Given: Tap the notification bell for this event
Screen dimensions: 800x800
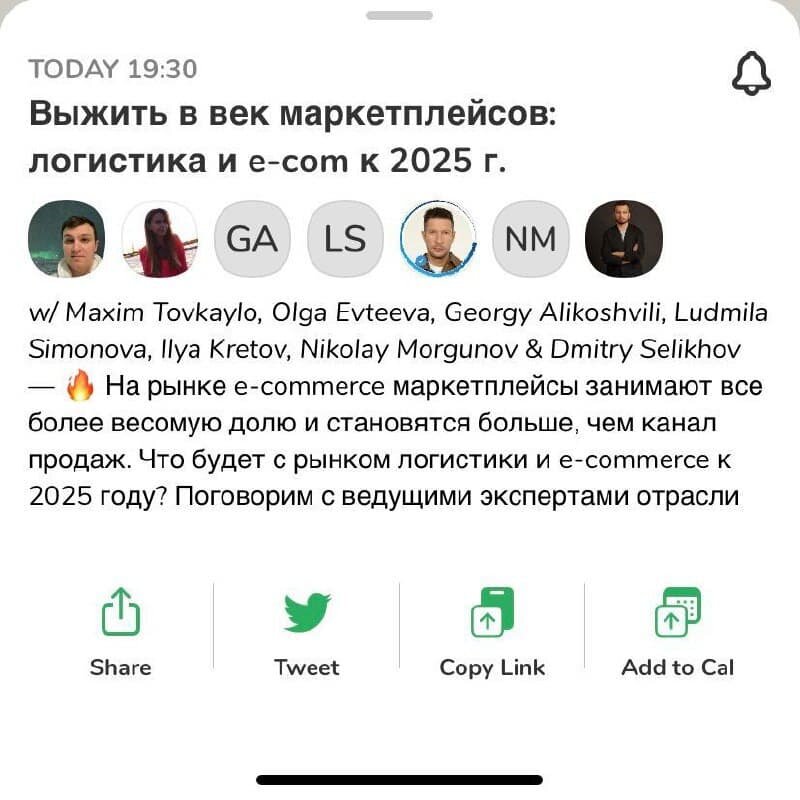Looking at the screenshot, I should (x=752, y=74).
